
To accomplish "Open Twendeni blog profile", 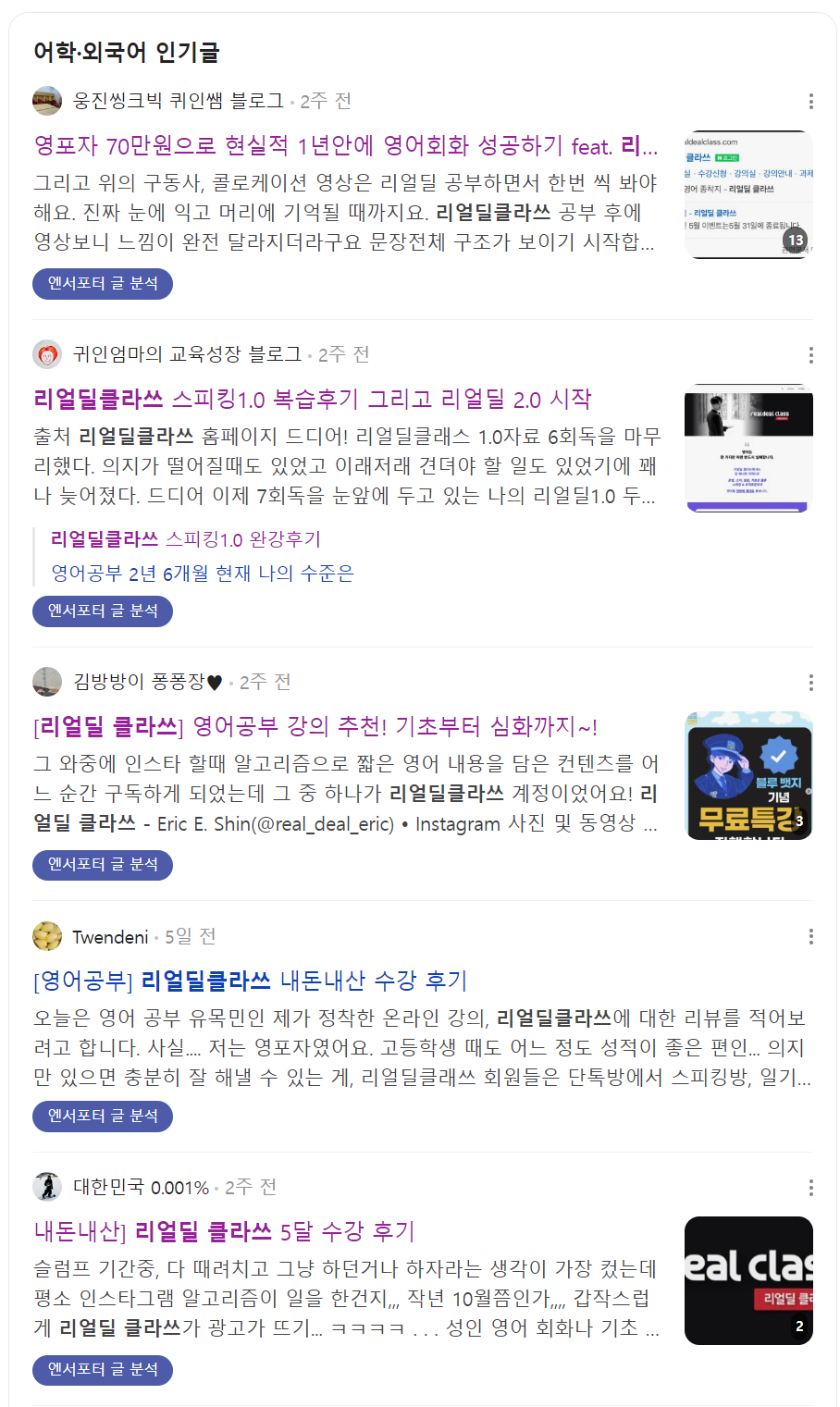I will click(x=110, y=937).
